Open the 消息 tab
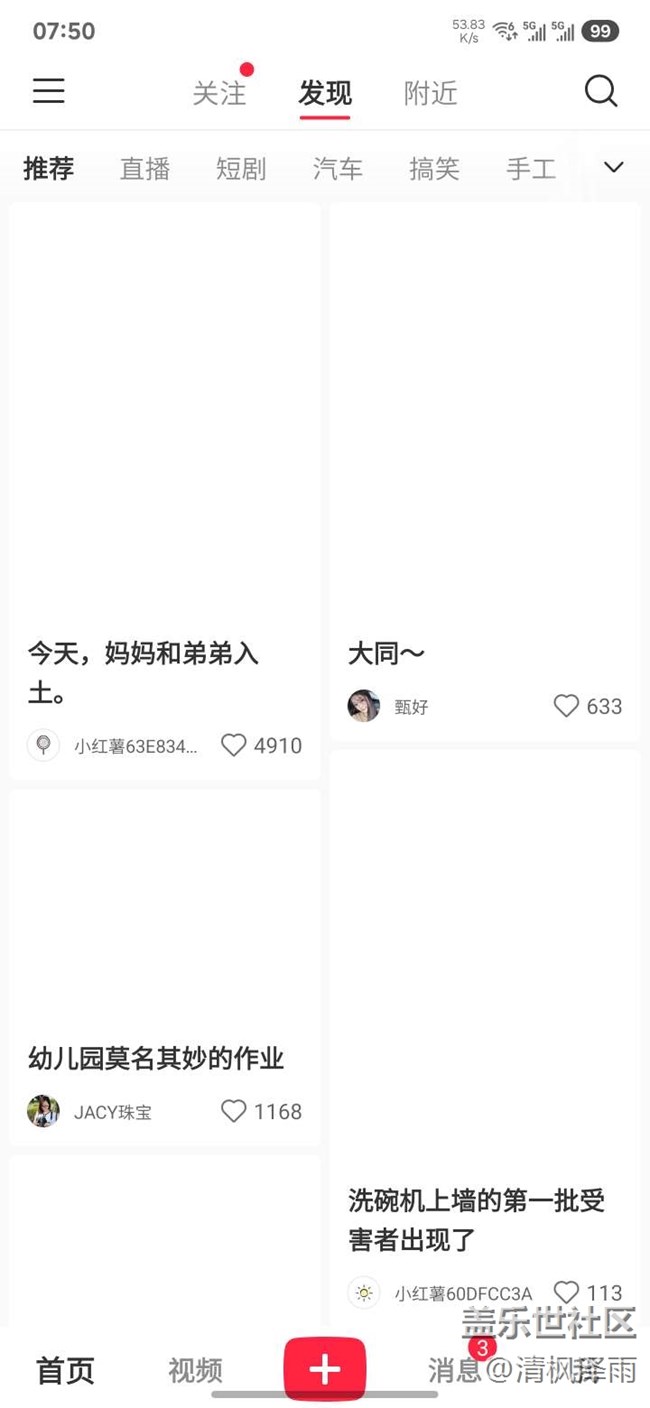The width and height of the screenshot is (650, 1408). click(455, 1369)
